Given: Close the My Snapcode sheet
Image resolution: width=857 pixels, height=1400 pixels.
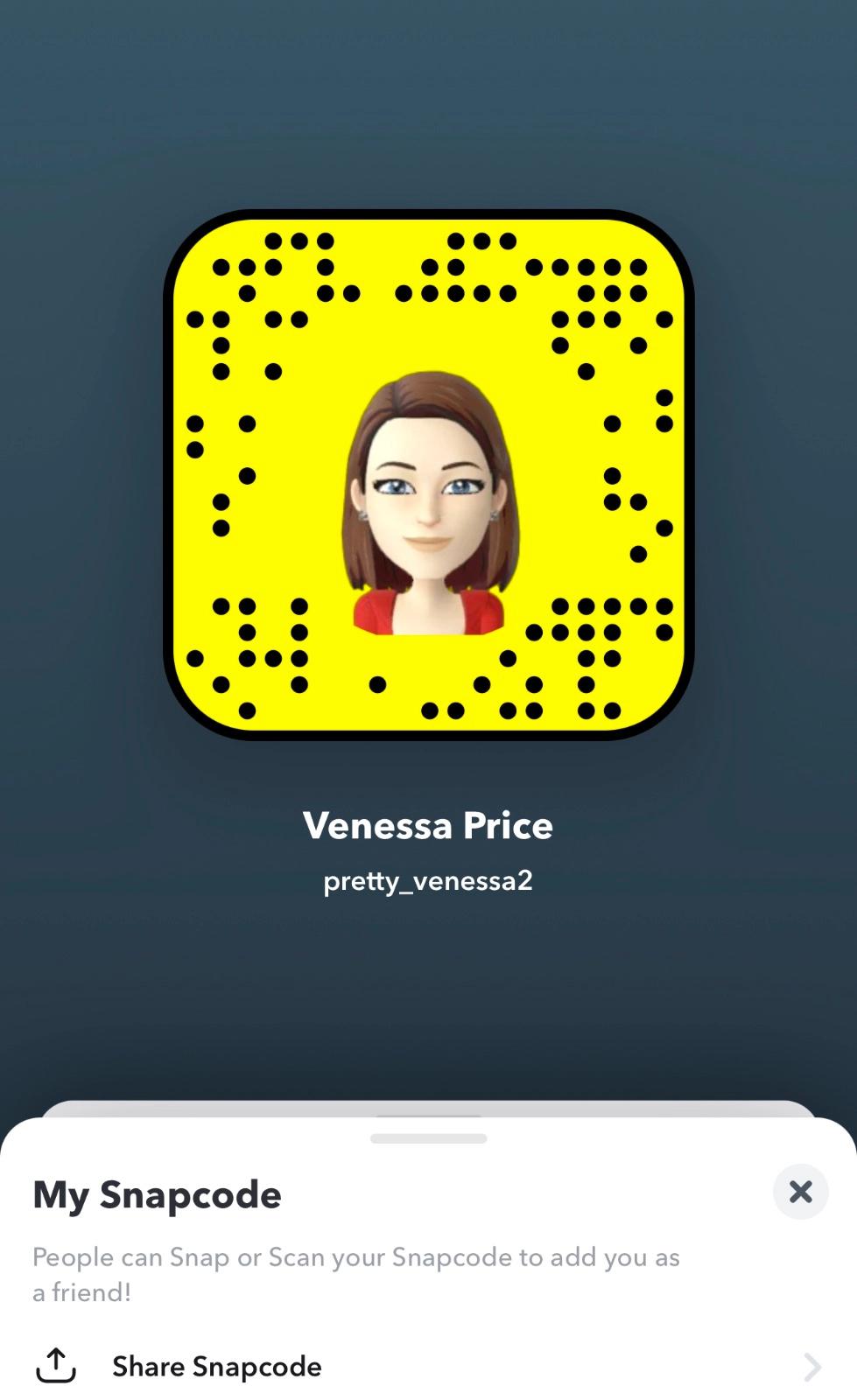Looking at the screenshot, I should click(800, 1191).
